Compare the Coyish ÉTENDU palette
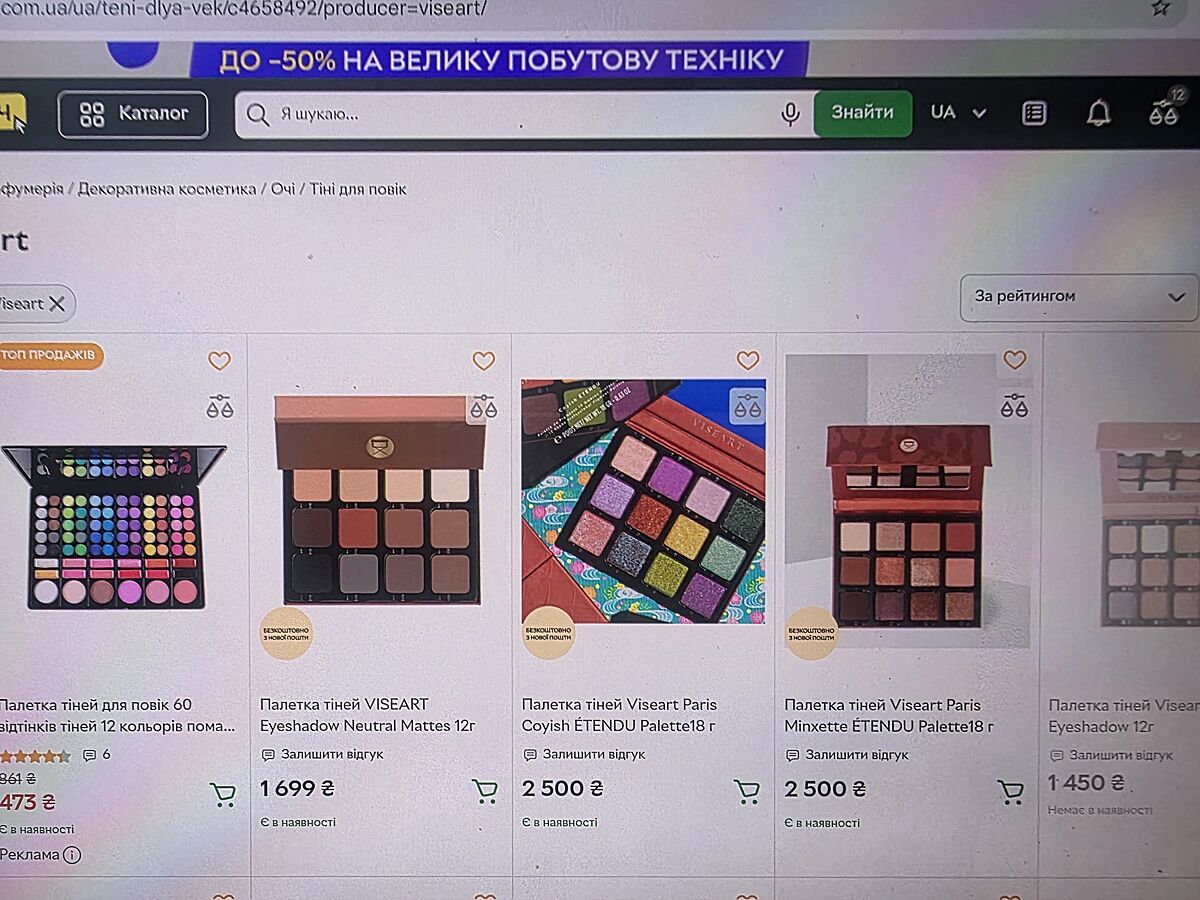The image size is (1200, 900). (x=747, y=406)
